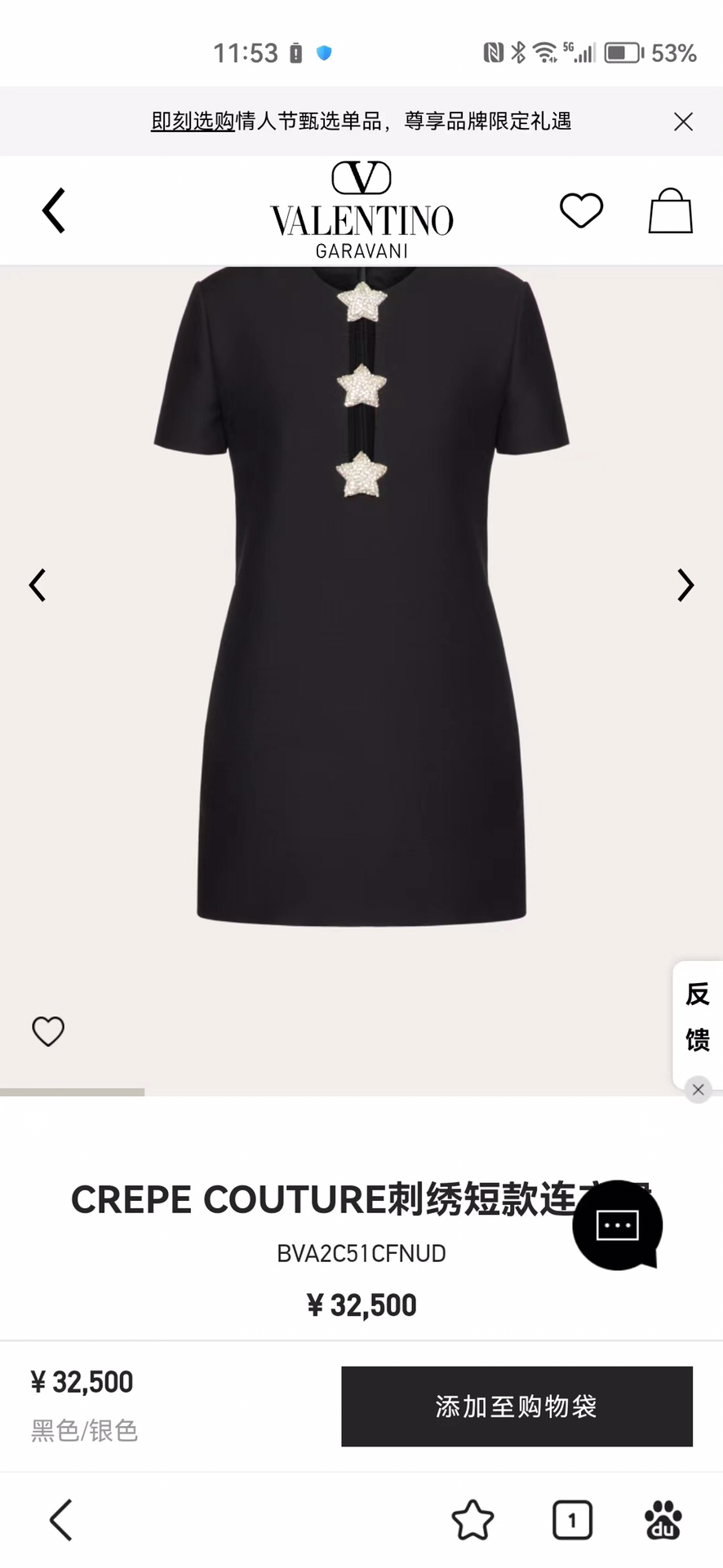Show the previous product image

(x=38, y=585)
